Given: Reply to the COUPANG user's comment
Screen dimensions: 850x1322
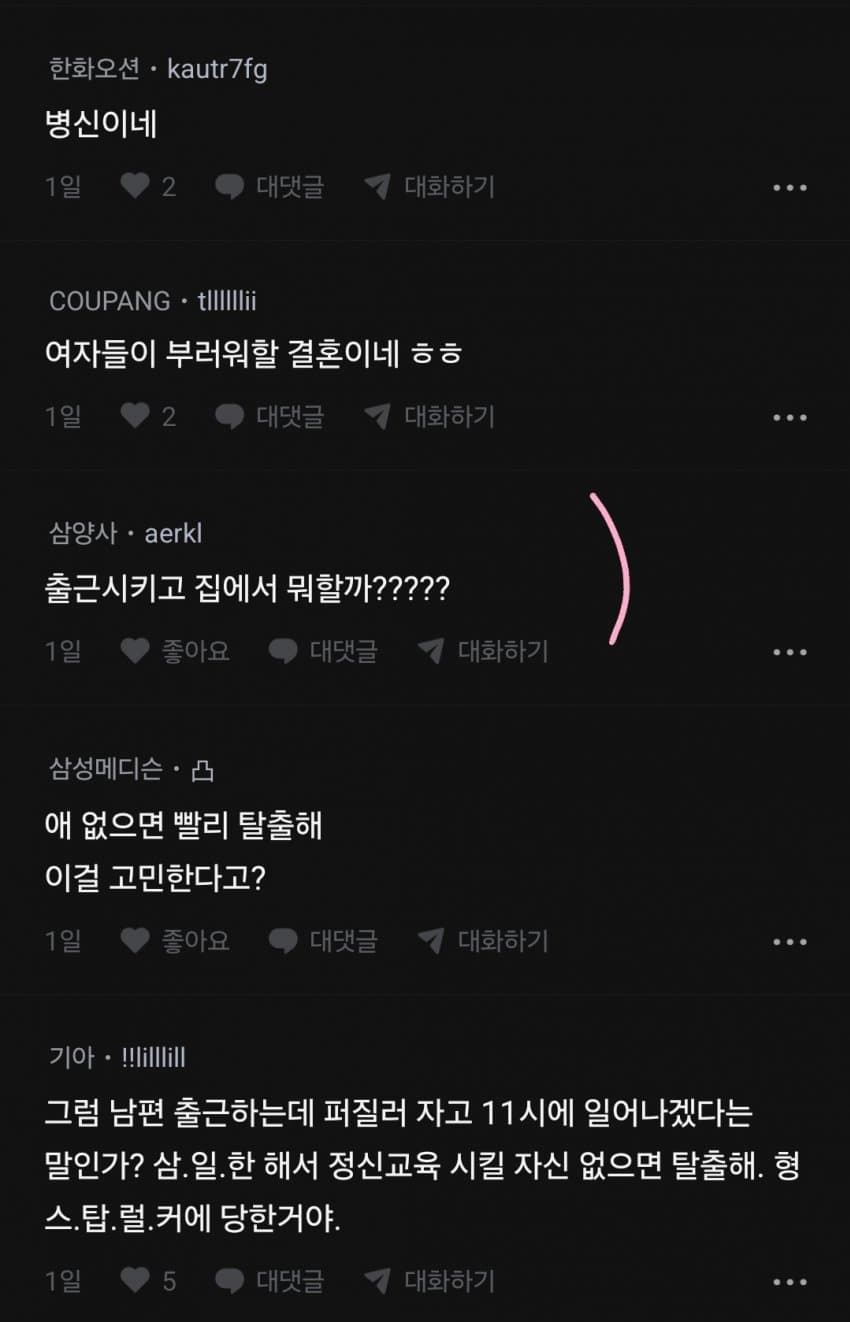Looking at the screenshot, I should click(270, 417).
